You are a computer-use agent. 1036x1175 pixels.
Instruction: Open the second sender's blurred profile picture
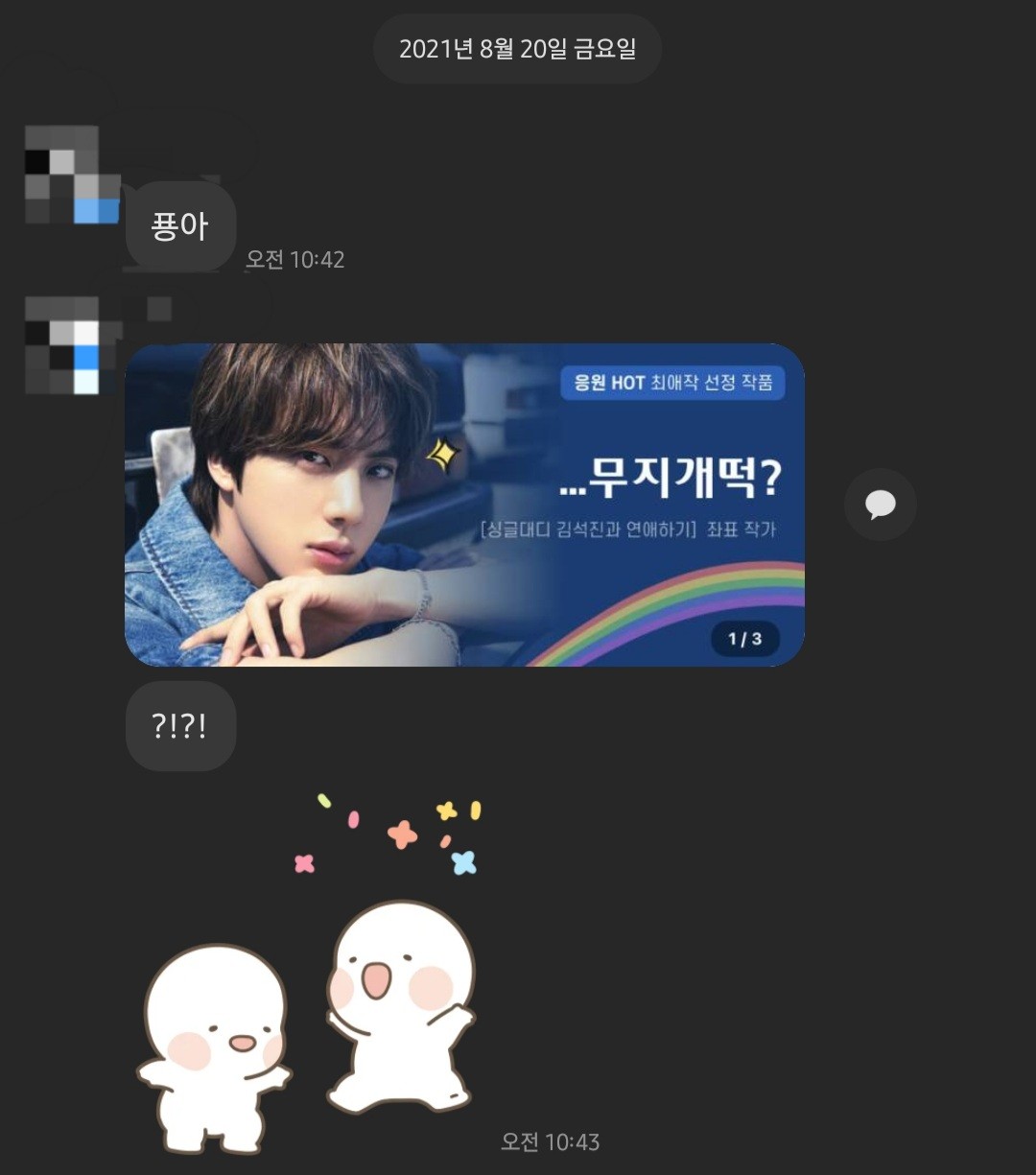coord(63,345)
